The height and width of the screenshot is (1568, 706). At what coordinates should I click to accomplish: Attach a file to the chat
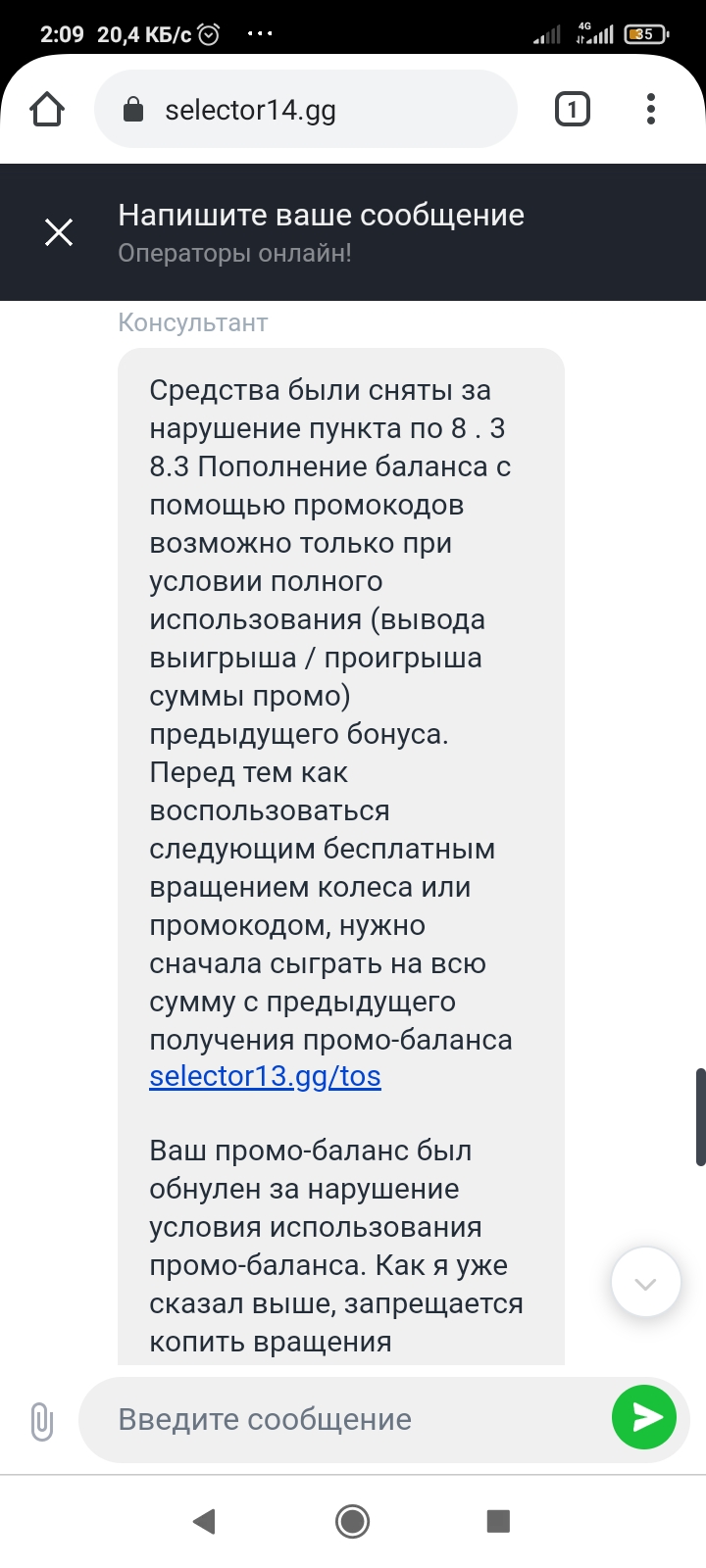point(41,1420)
